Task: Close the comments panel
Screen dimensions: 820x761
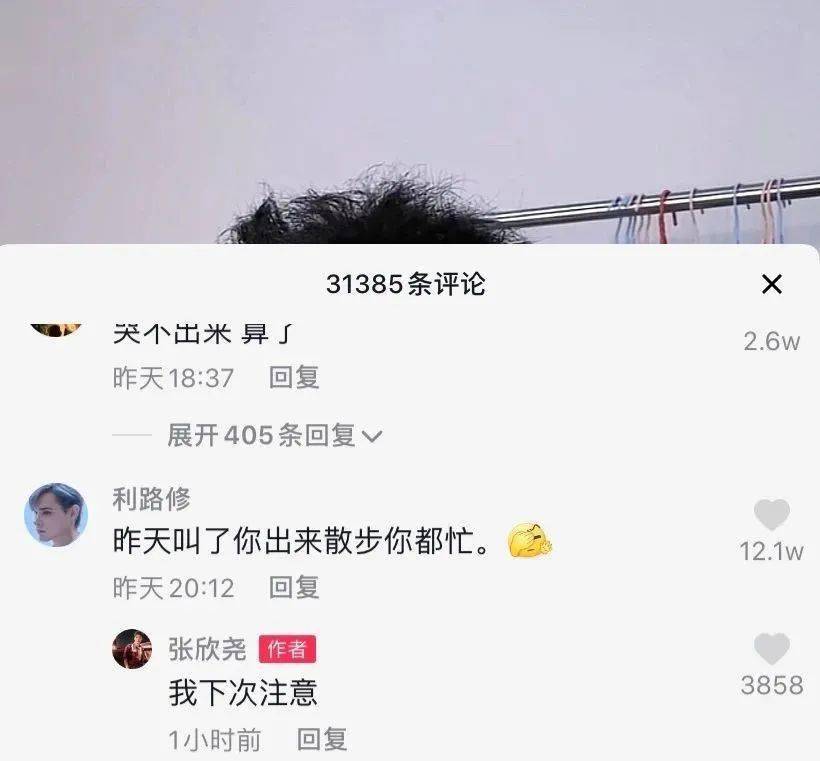Action: (x=771, y=285)
